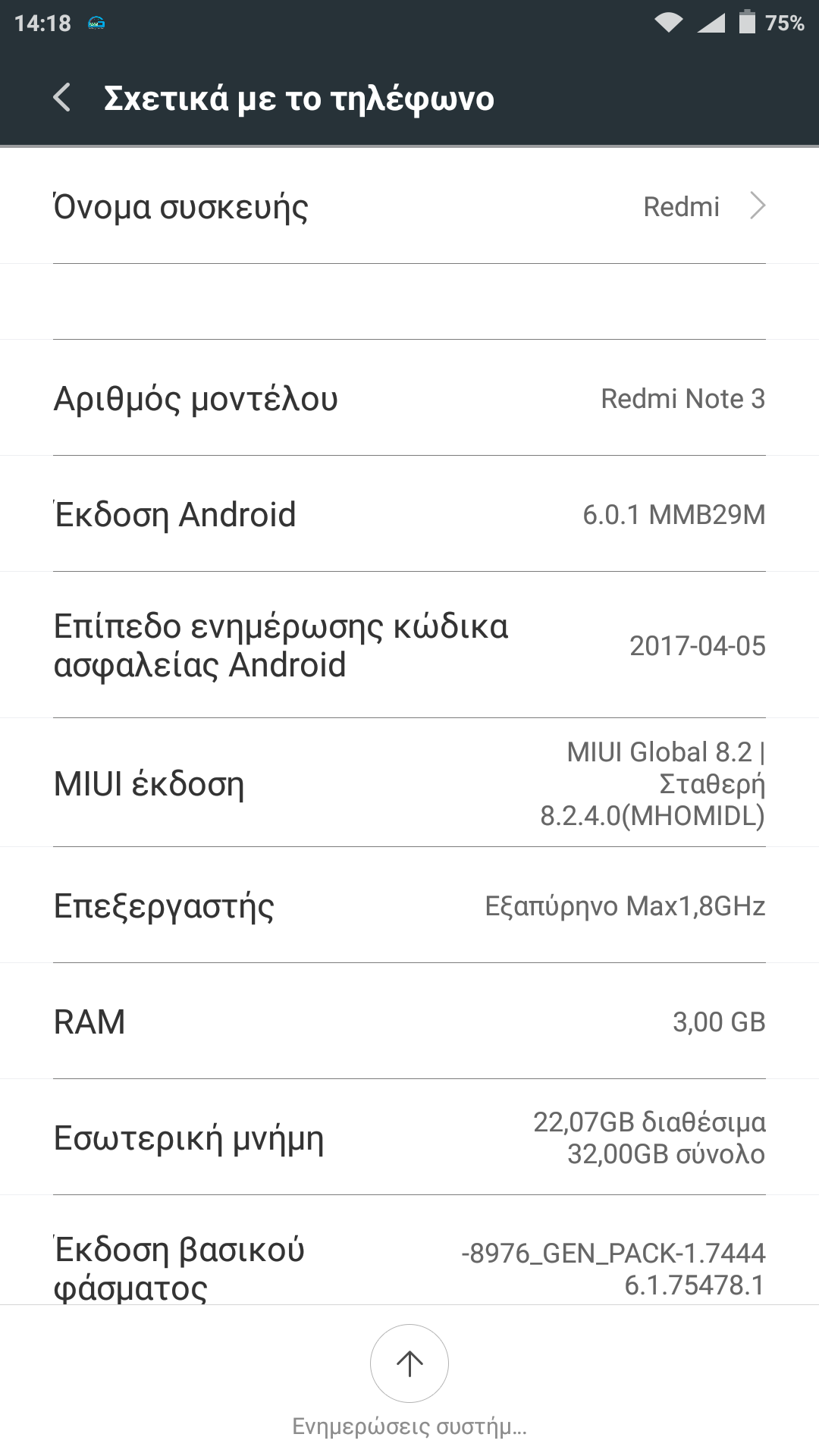Screen dimensions: 819x1456
Task: Tap the MIUI έκδοση row
Action: click(x=409, y=783)
